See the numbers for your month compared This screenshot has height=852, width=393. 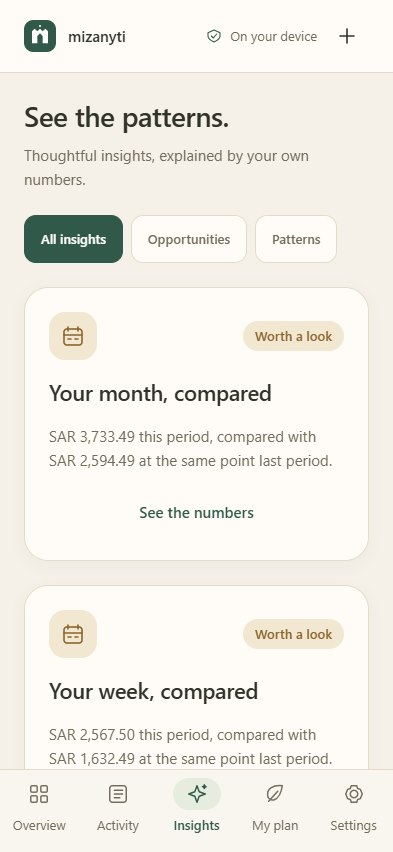click(196, 513)
